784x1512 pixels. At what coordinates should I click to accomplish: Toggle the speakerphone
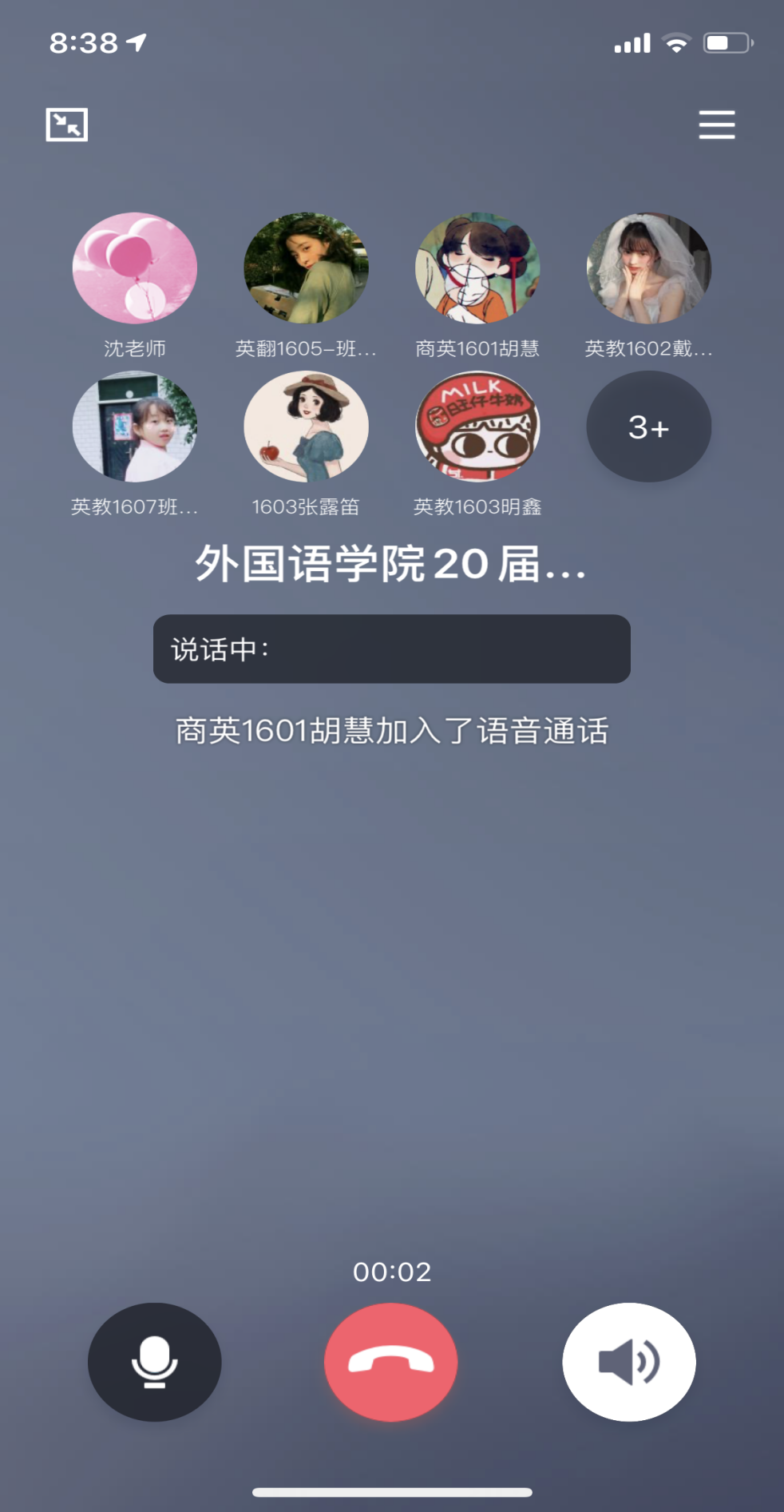628,1361
